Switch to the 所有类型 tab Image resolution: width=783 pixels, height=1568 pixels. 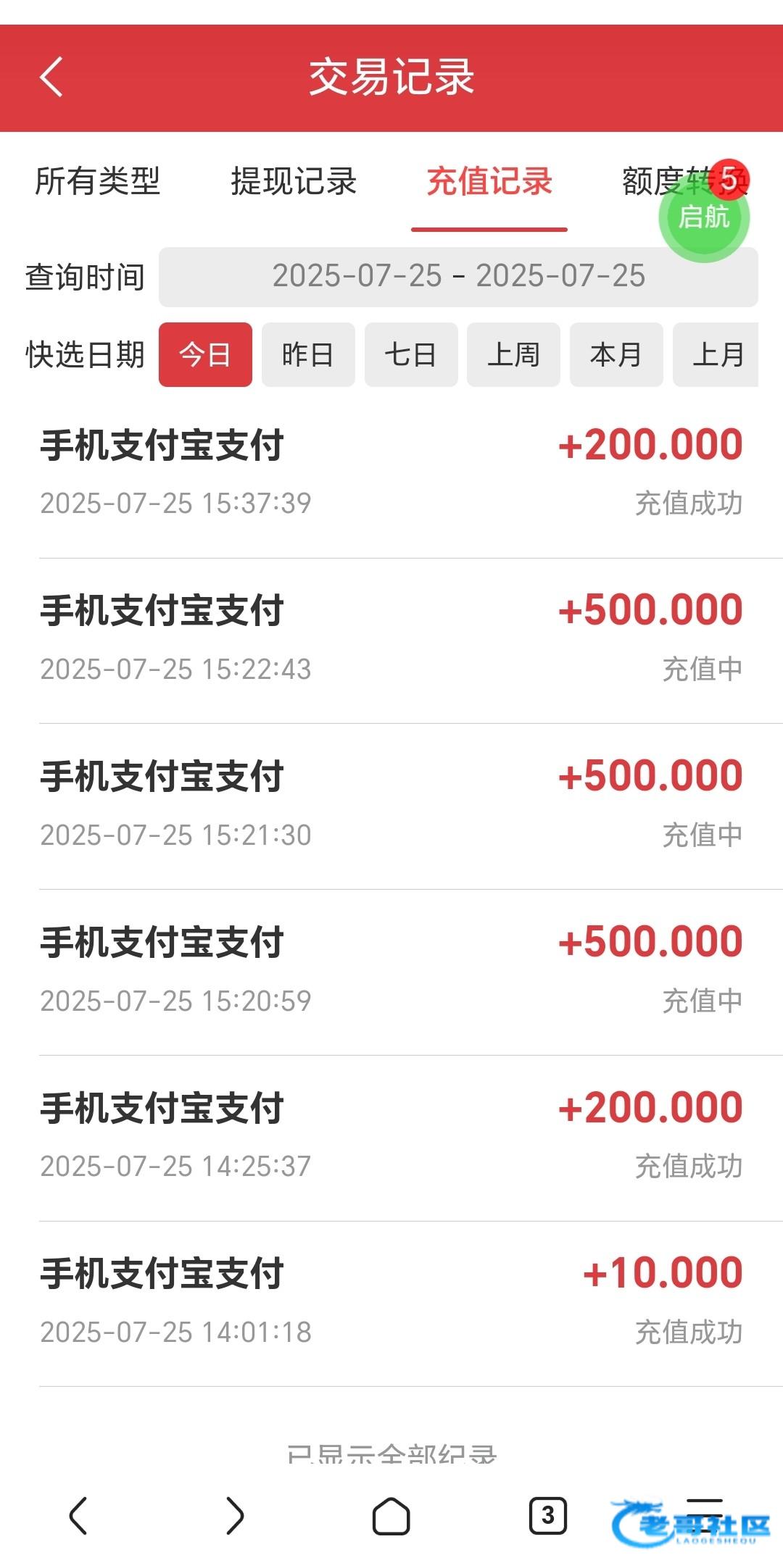coord(98,181)
